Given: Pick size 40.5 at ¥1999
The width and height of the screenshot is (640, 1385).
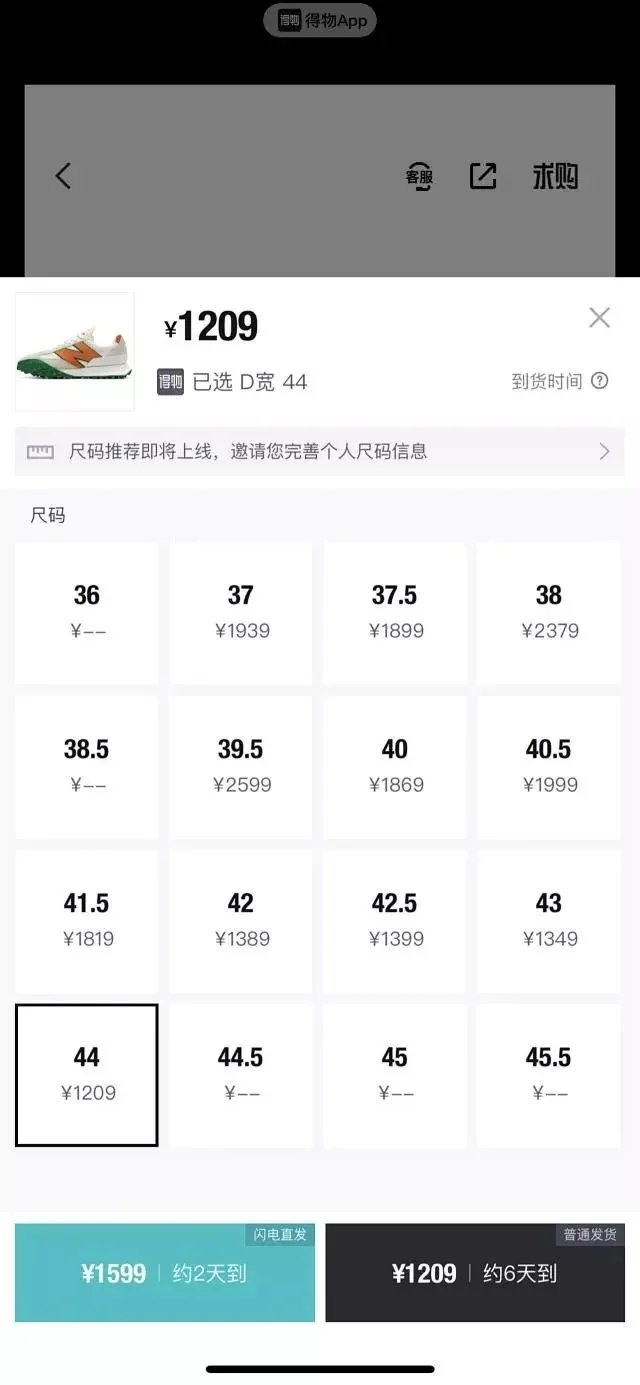Looking at the screenshot, I should point(549,766).
